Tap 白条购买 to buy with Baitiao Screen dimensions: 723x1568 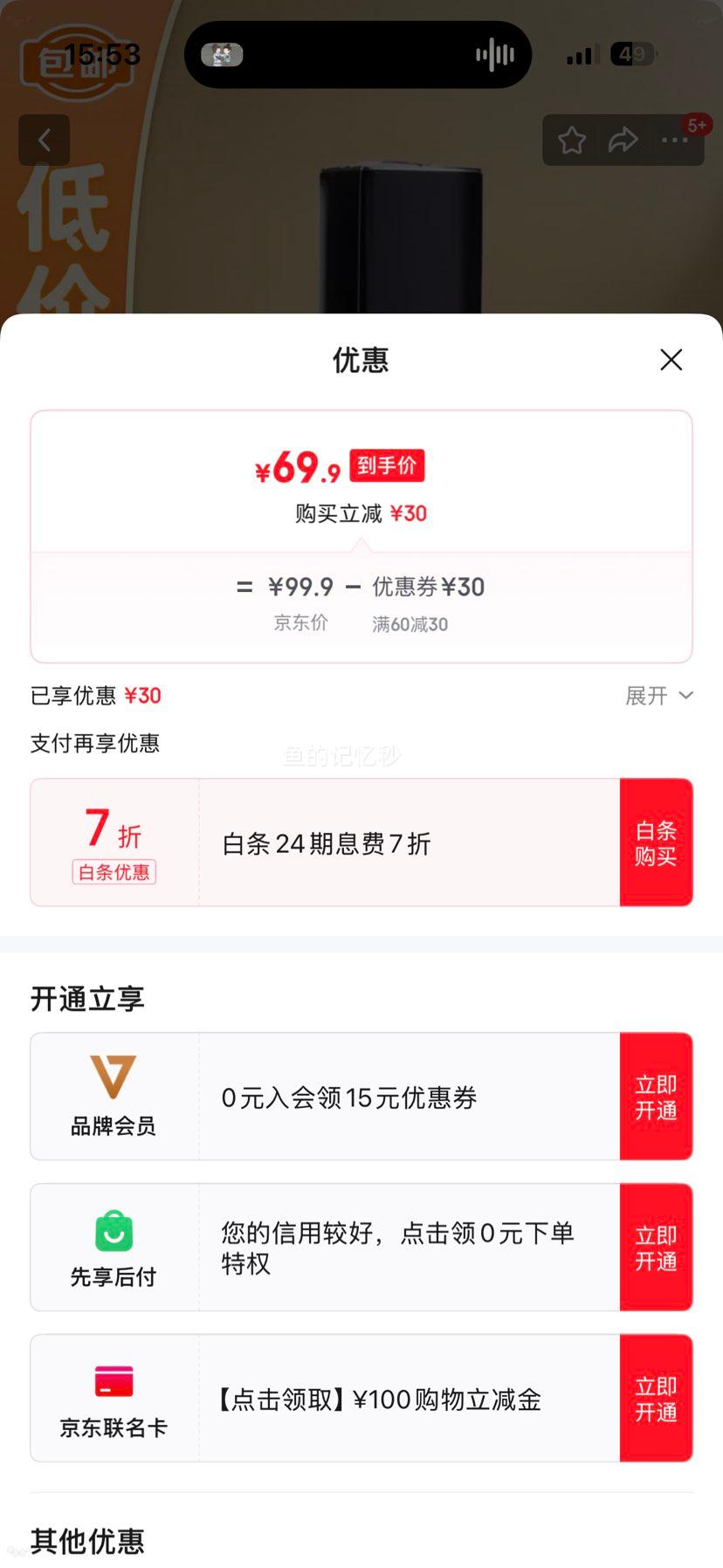(x=656, y=842)
